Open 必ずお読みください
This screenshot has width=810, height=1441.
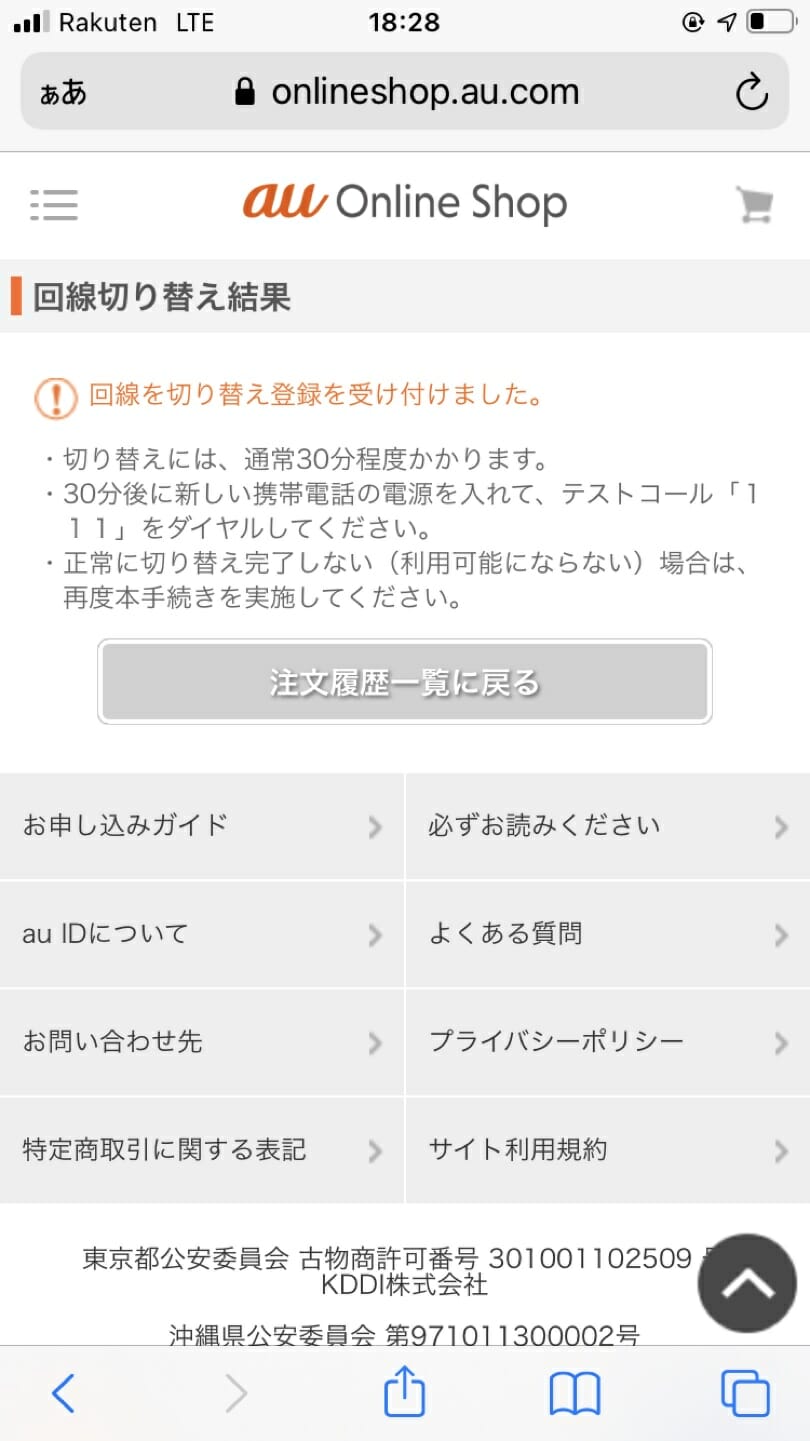click(608, 826)
